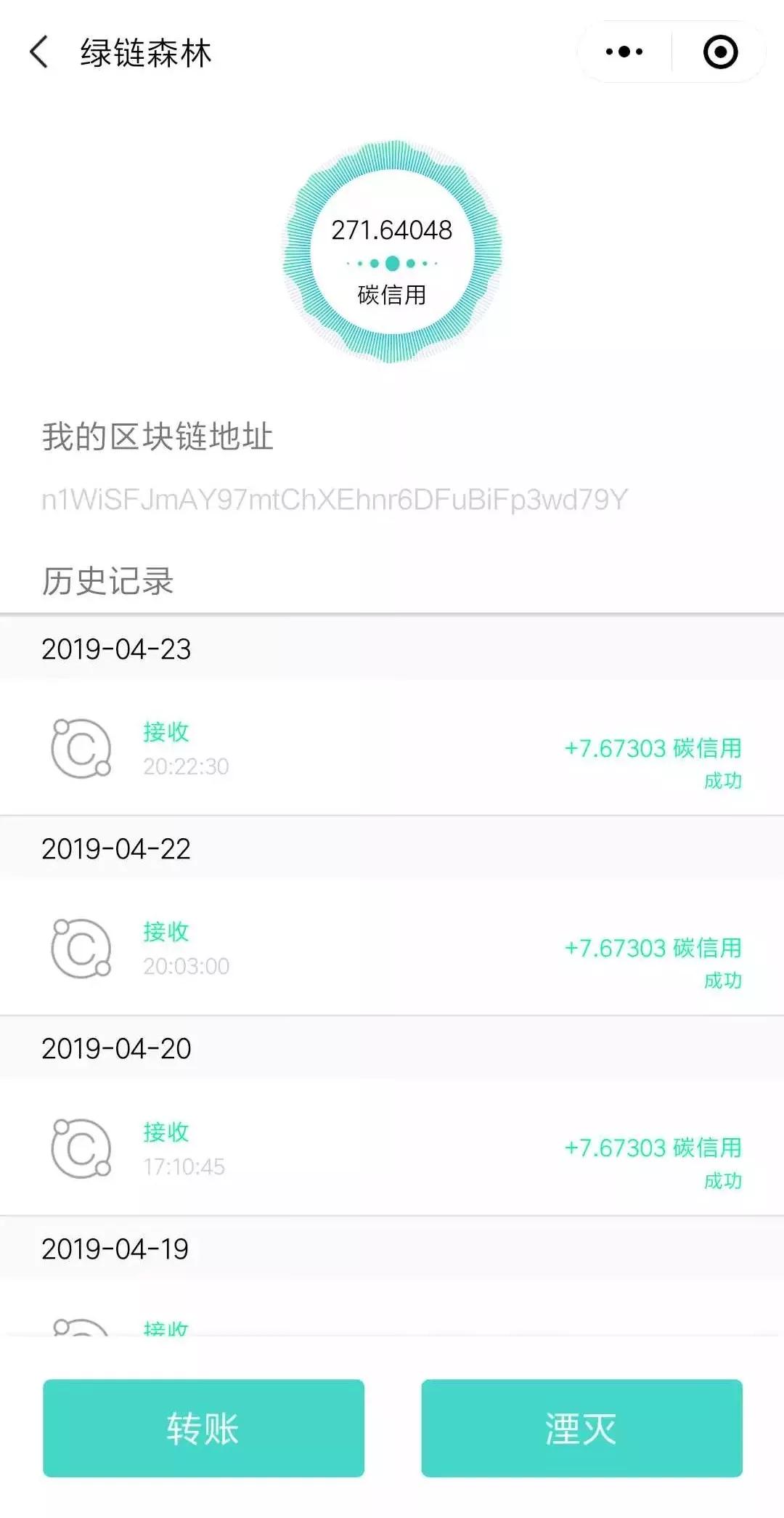784x1518 pixels.
Task: Tap the 转账 transfer button
Action: click(203, 1428)
